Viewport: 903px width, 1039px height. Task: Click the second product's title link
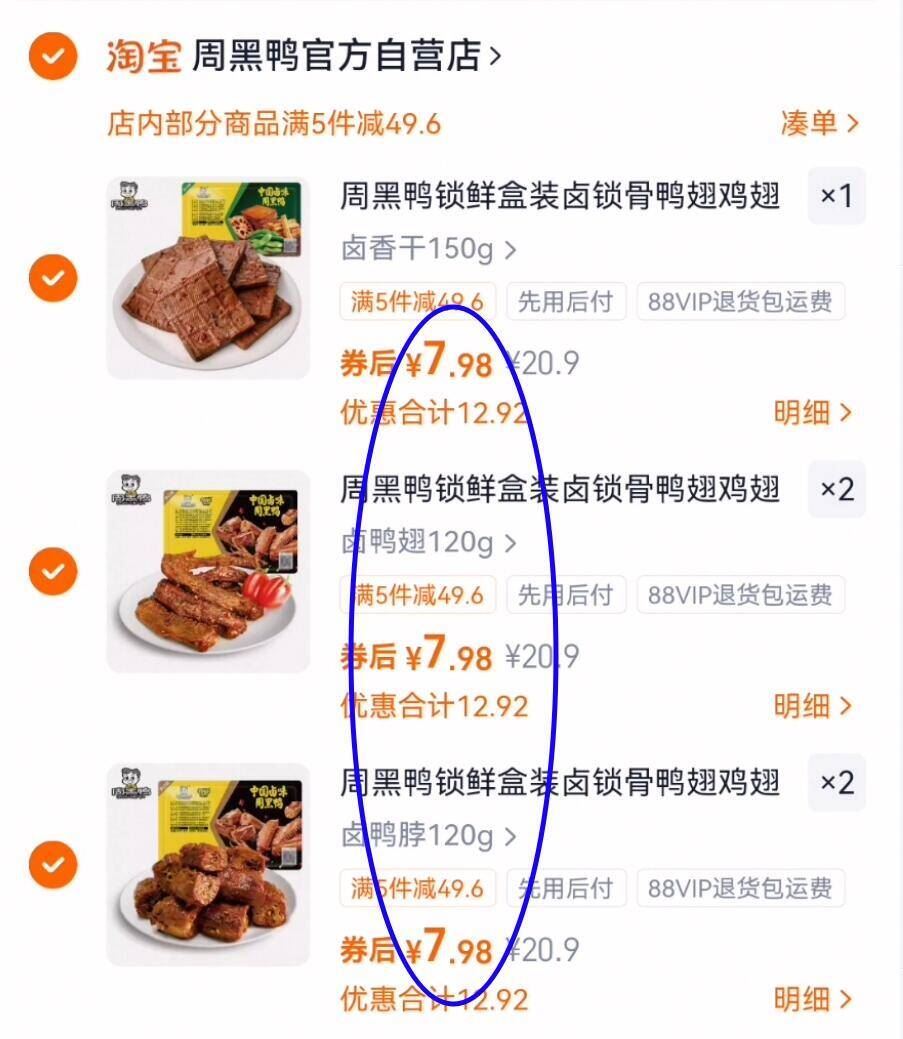(x=560, y=491)
